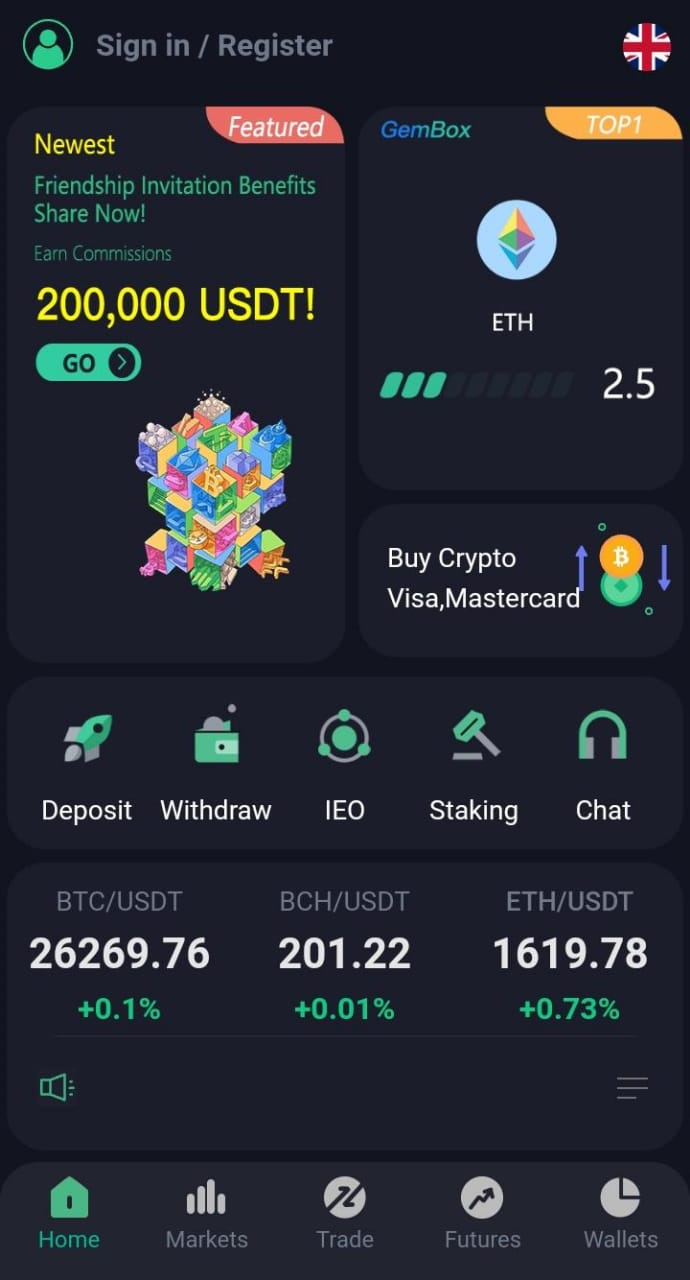Change language via the UK flag
690x1280 pixels.
click(646, 46)
